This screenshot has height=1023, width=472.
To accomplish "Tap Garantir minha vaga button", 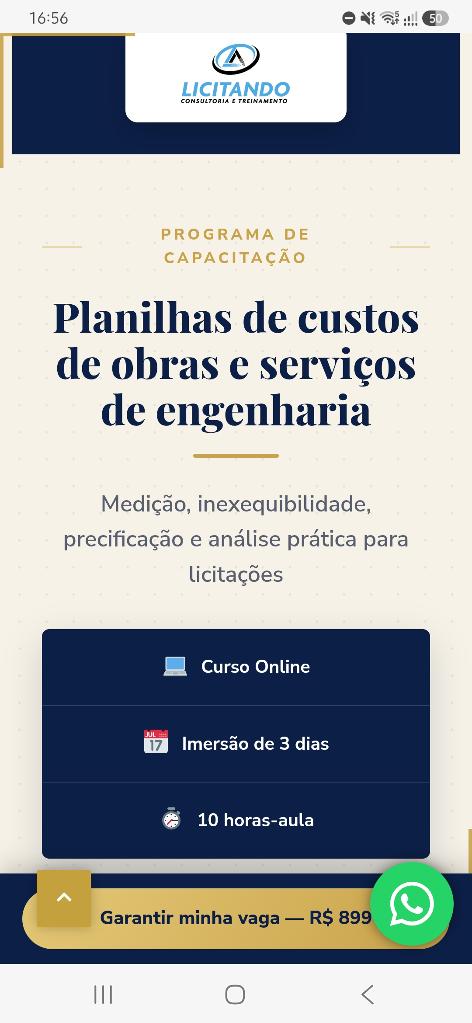I will pyautogui.click(x=236, y=918).
